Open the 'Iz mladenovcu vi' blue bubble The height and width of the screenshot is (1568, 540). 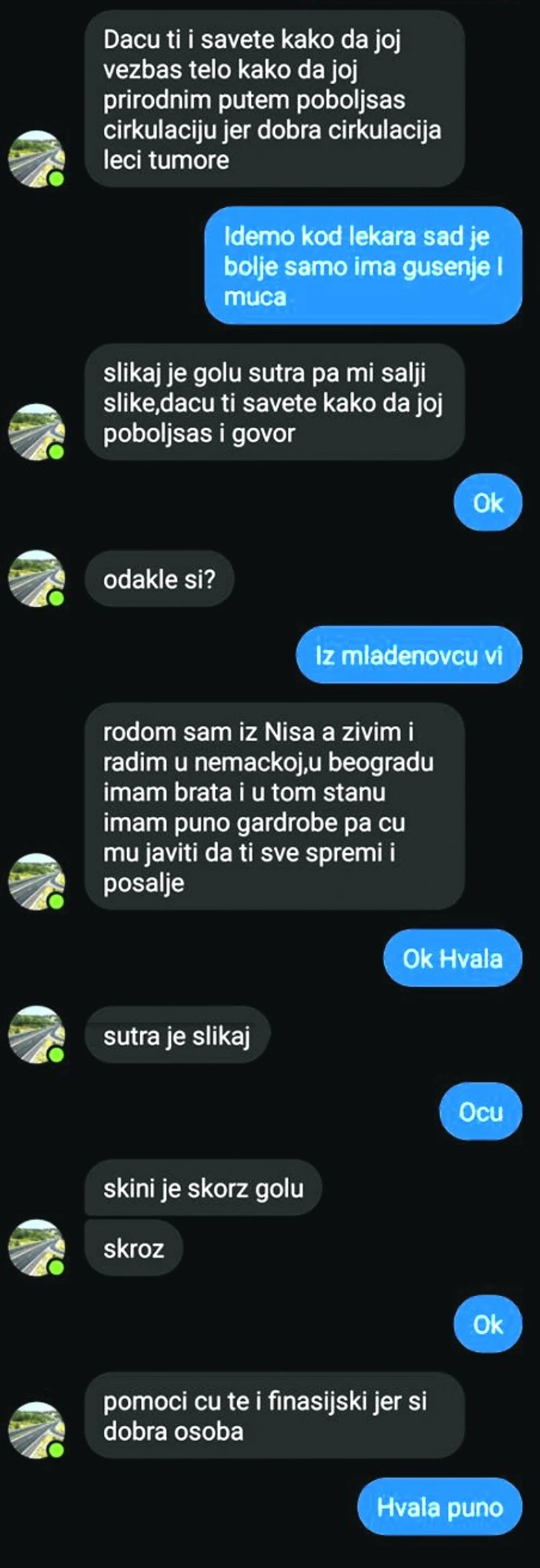tap(407, 655)
